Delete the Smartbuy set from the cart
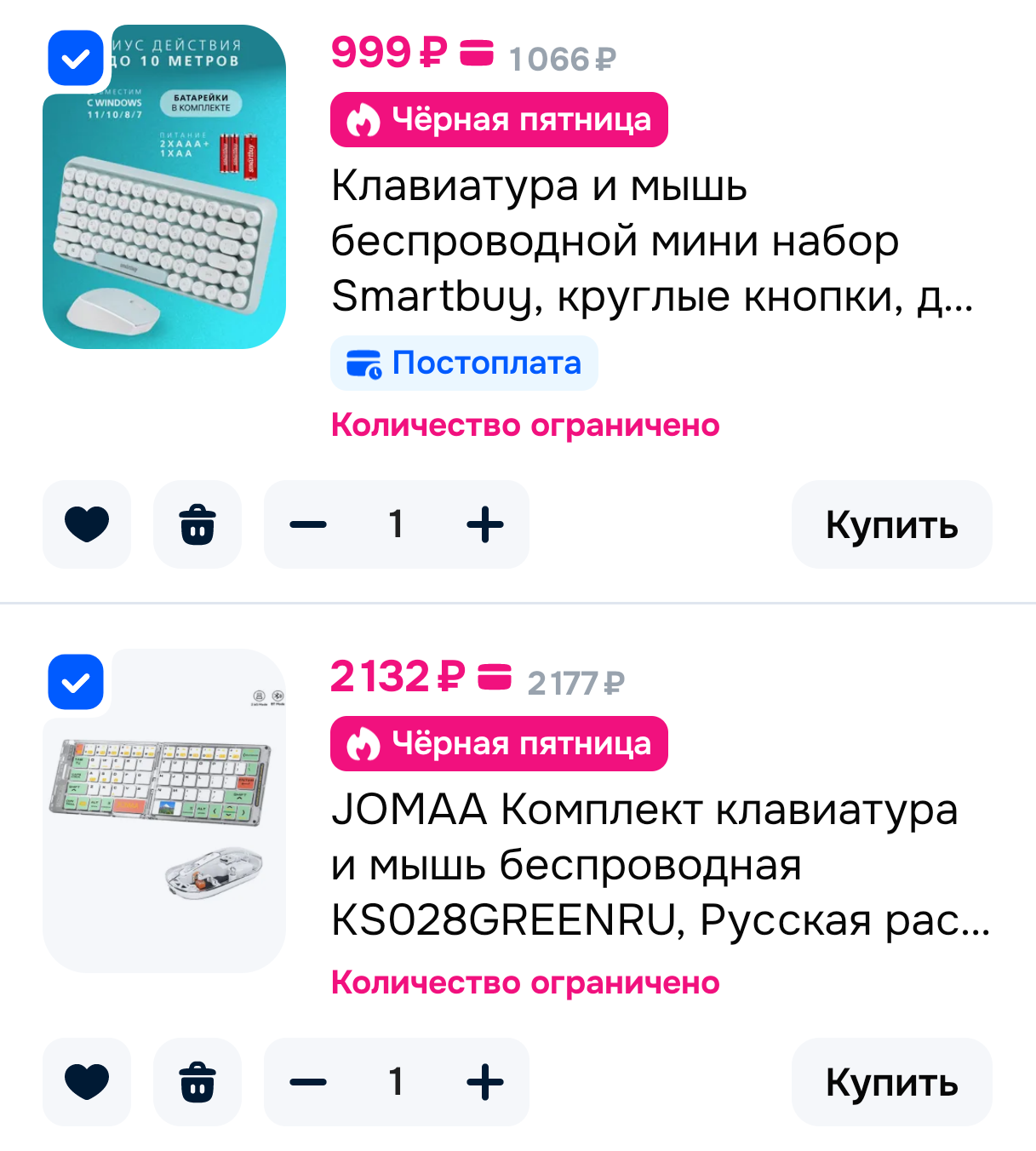Screen dimensions: 1036x1151 point(197,524)
